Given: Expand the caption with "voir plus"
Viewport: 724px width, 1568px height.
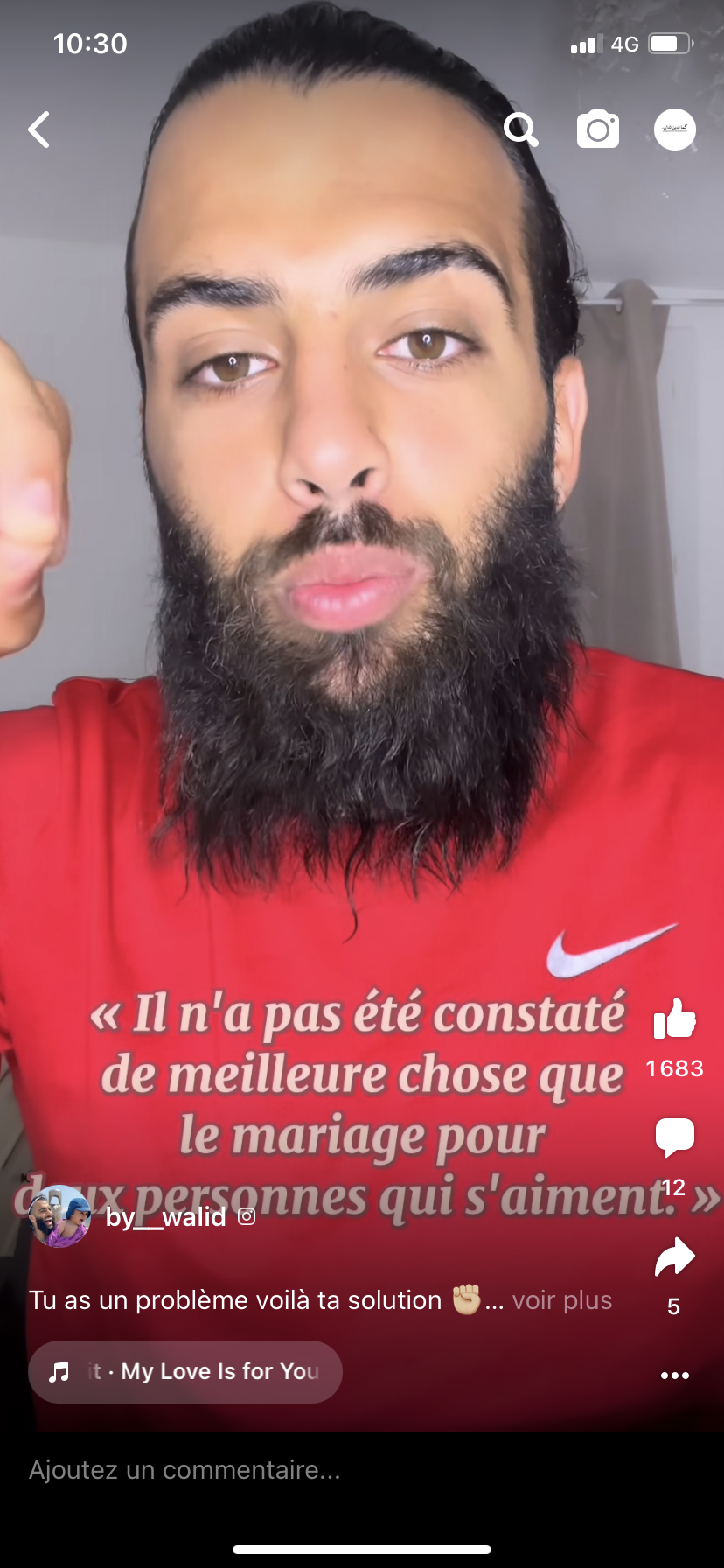Looking at the screenshot, I should (562, 1300).
